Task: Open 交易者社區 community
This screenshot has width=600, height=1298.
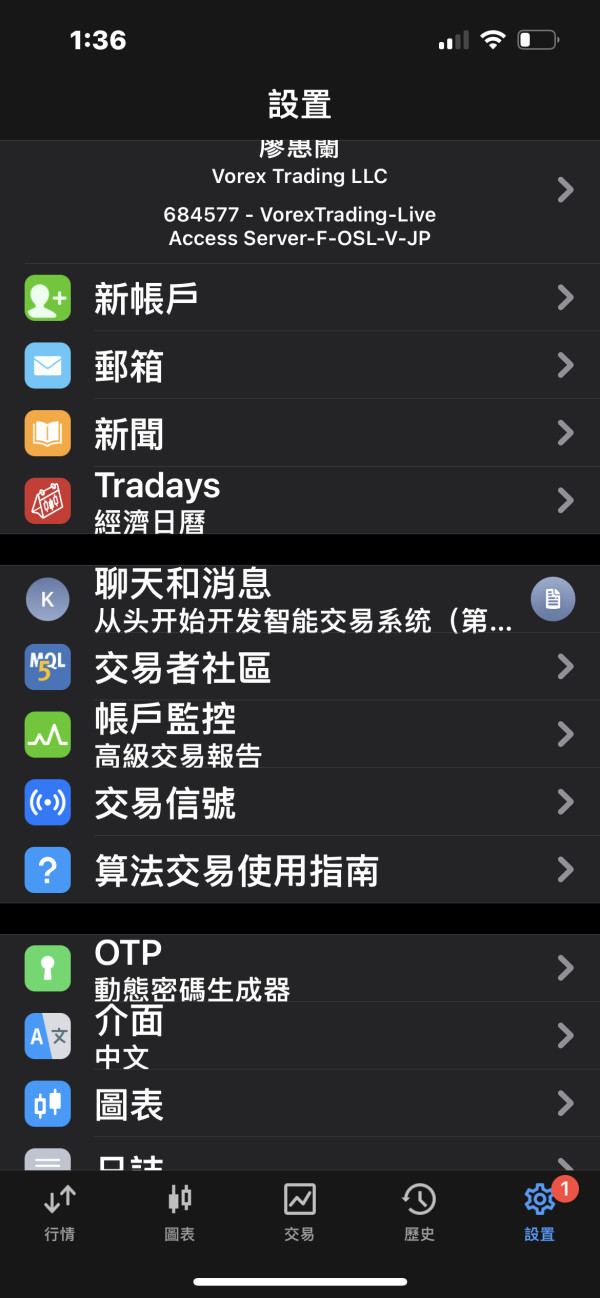Action: (300, 667)
